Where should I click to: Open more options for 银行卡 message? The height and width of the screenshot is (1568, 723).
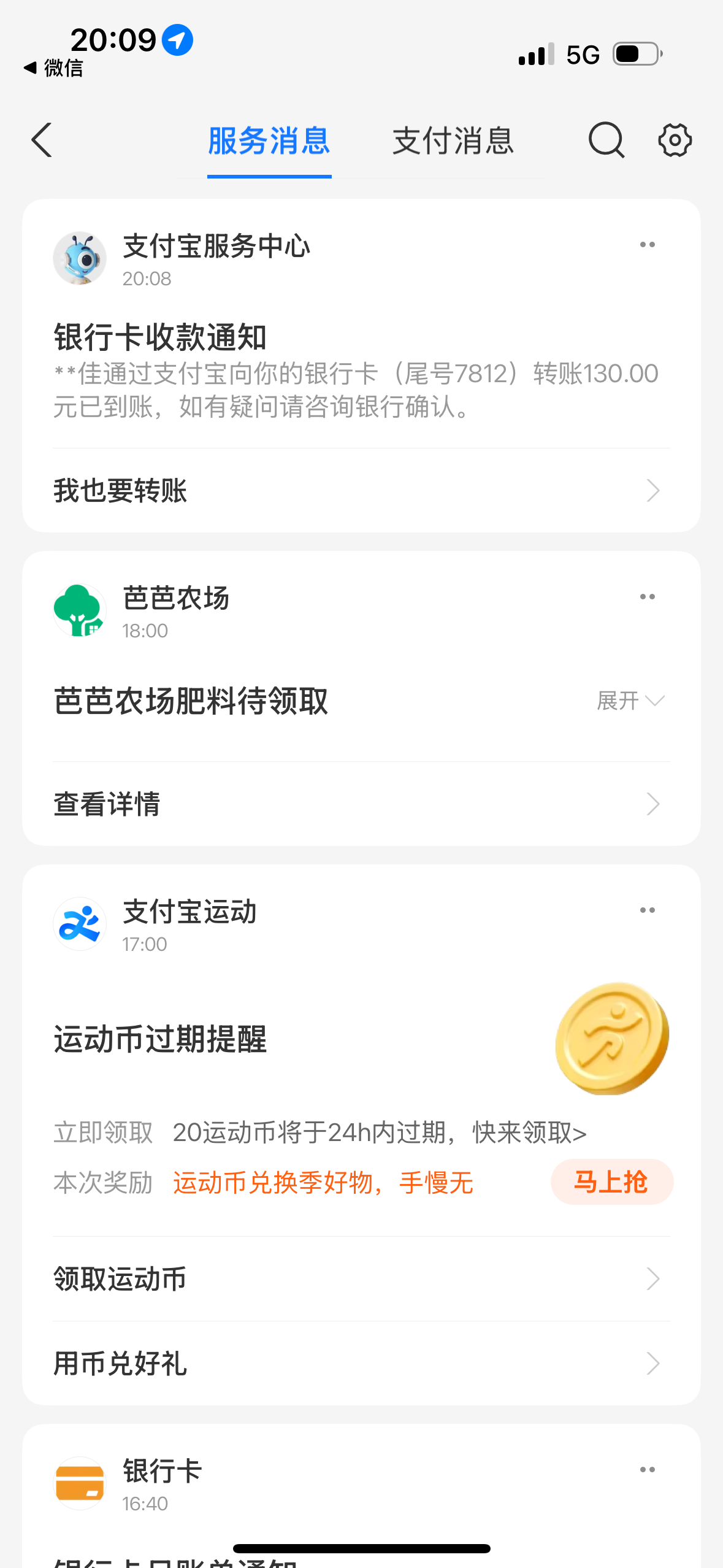coord(647,1470)
